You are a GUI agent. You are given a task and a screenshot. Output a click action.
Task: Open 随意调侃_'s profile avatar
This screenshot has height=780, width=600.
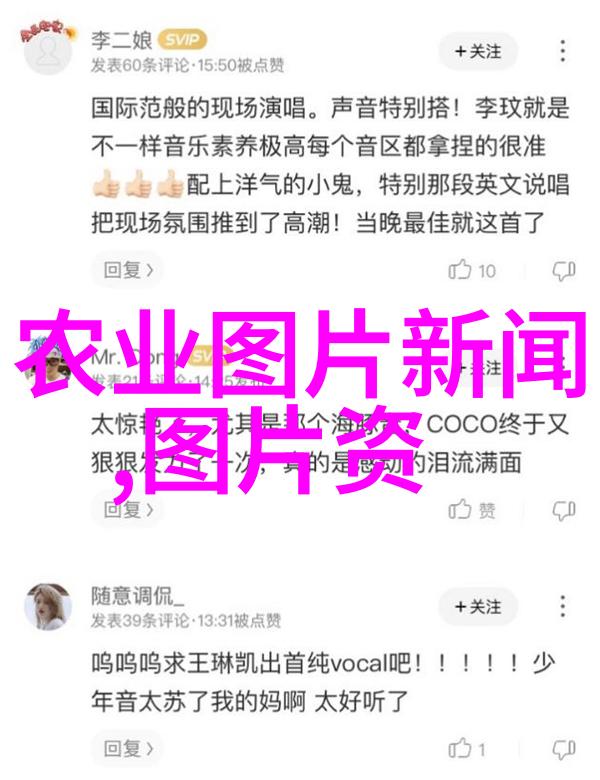[x=45, y=606]
